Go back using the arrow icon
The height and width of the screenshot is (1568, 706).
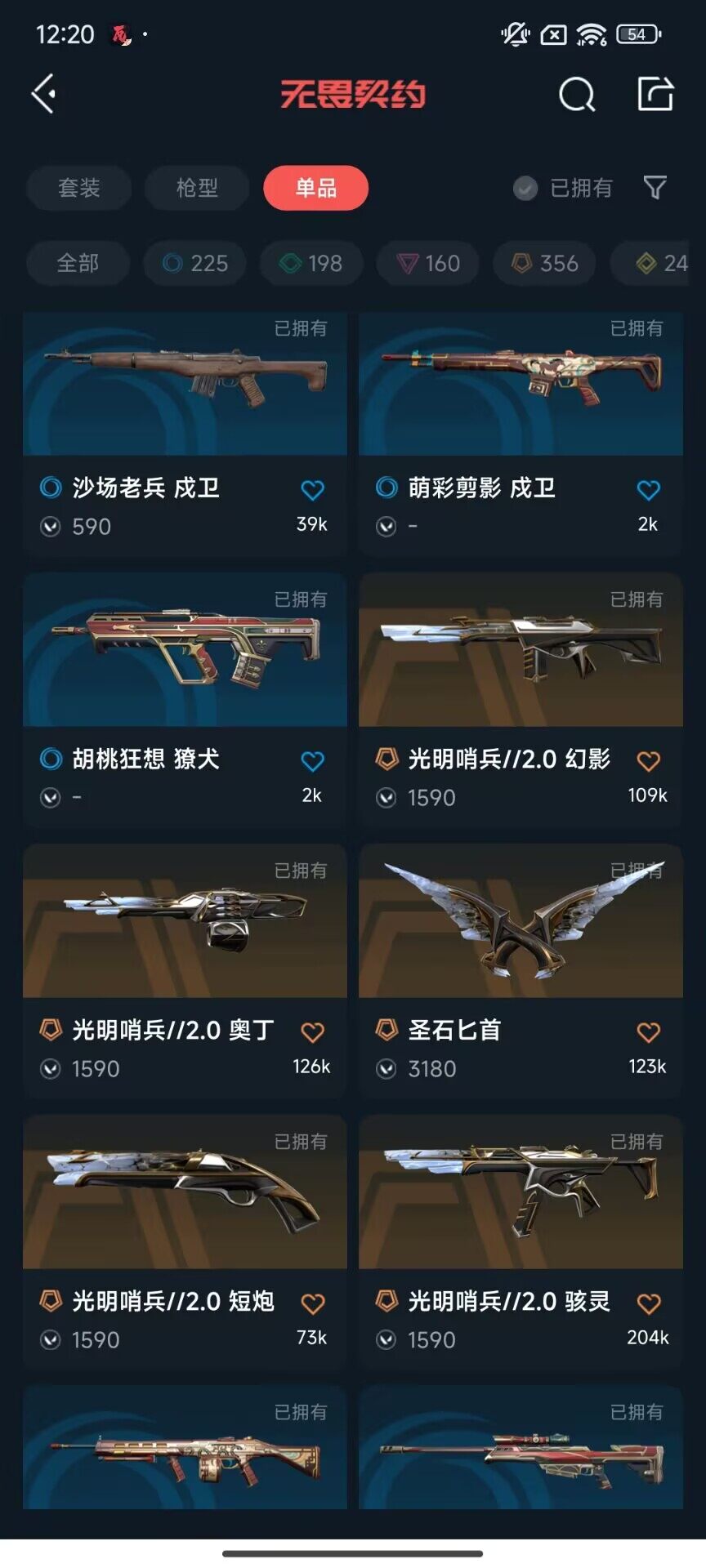click(x=44, y=94)
